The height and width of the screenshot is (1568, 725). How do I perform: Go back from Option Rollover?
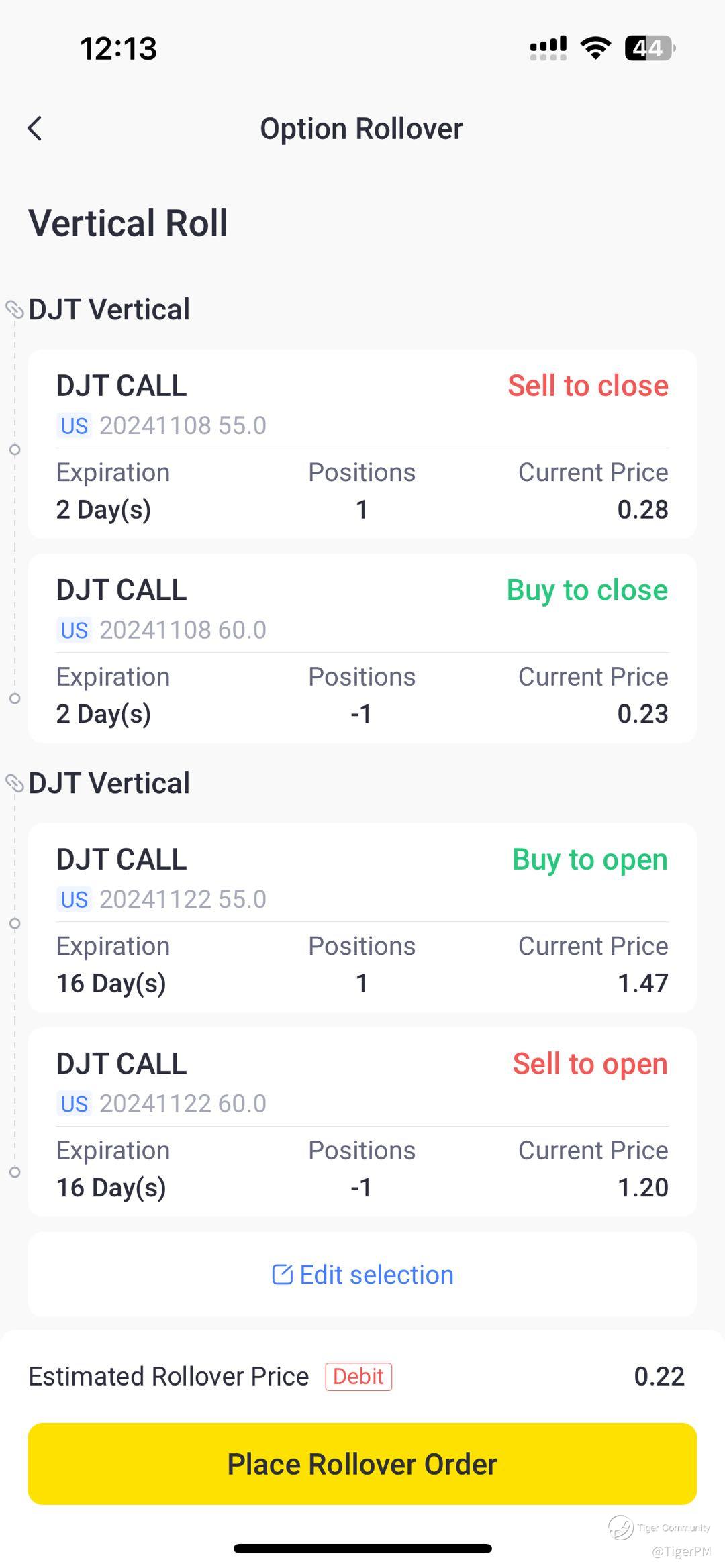pyautogui.click(x=35, y=128)
